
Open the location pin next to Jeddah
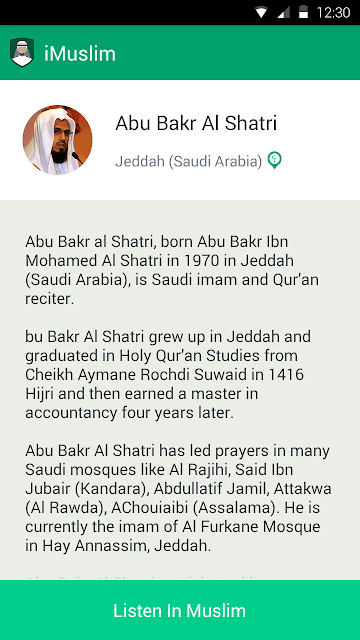point(275,160)
